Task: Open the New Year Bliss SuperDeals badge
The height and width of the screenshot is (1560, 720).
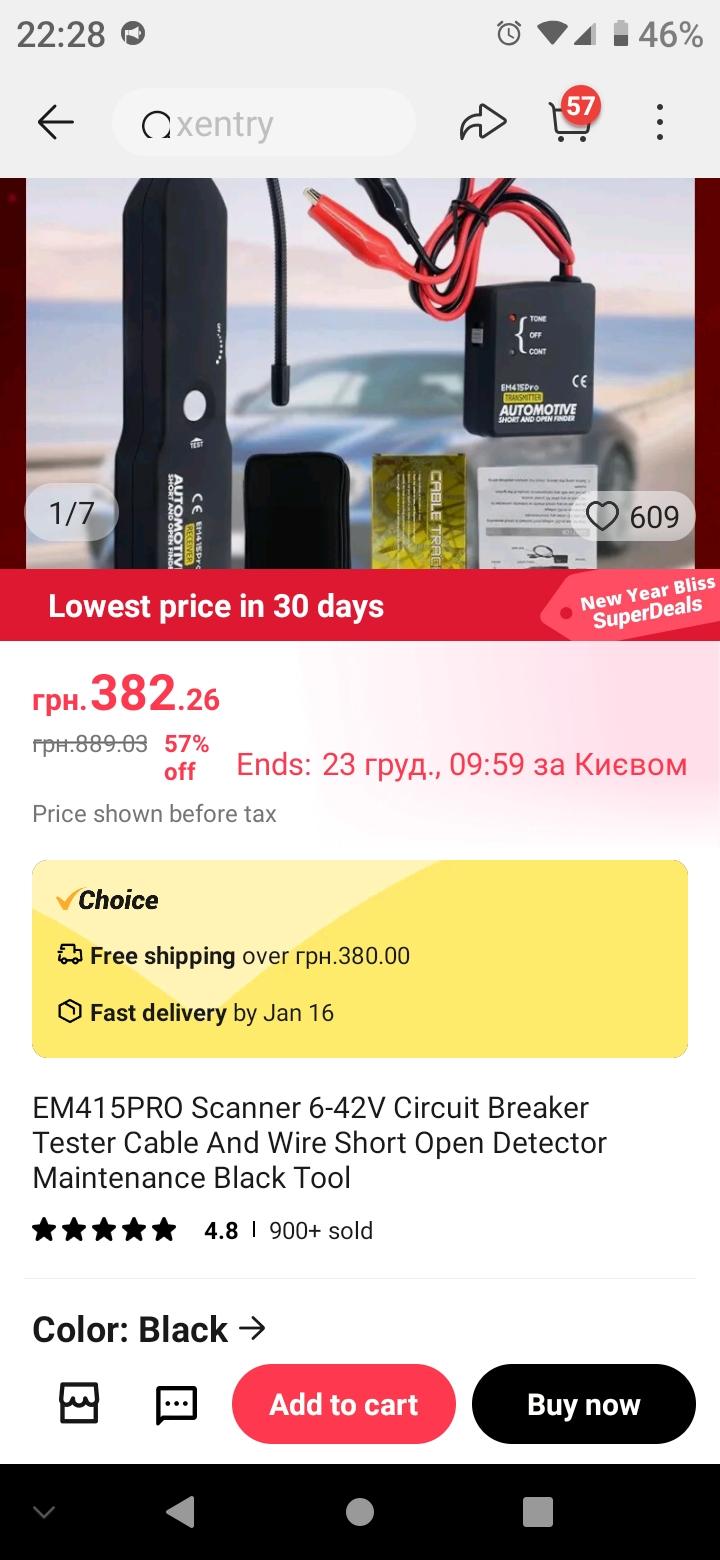Action: (636, 605)
